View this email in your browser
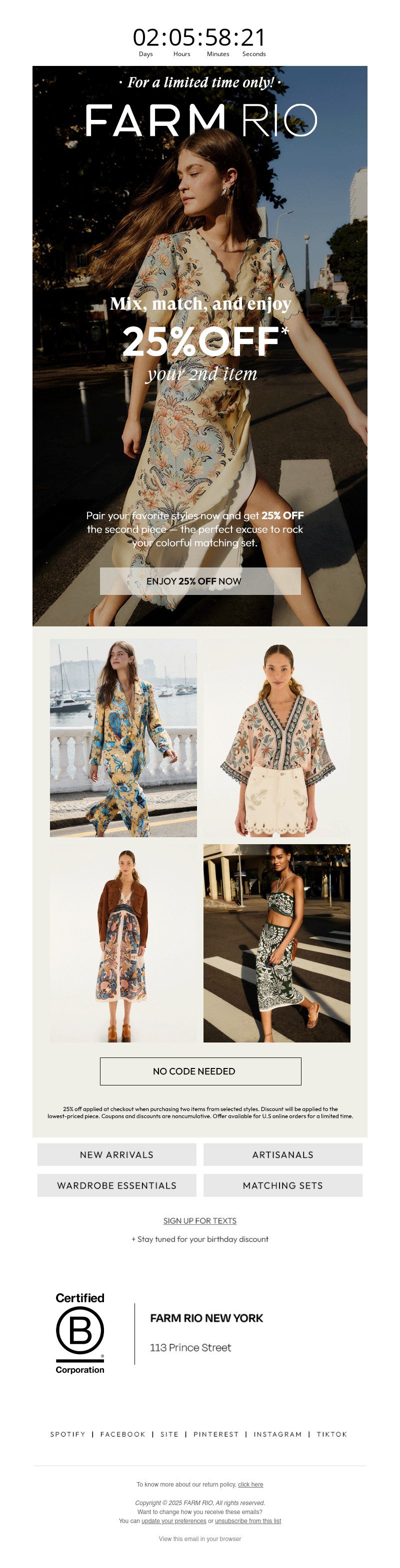Screen dimensions: 400x1568 click(199, 1539)
